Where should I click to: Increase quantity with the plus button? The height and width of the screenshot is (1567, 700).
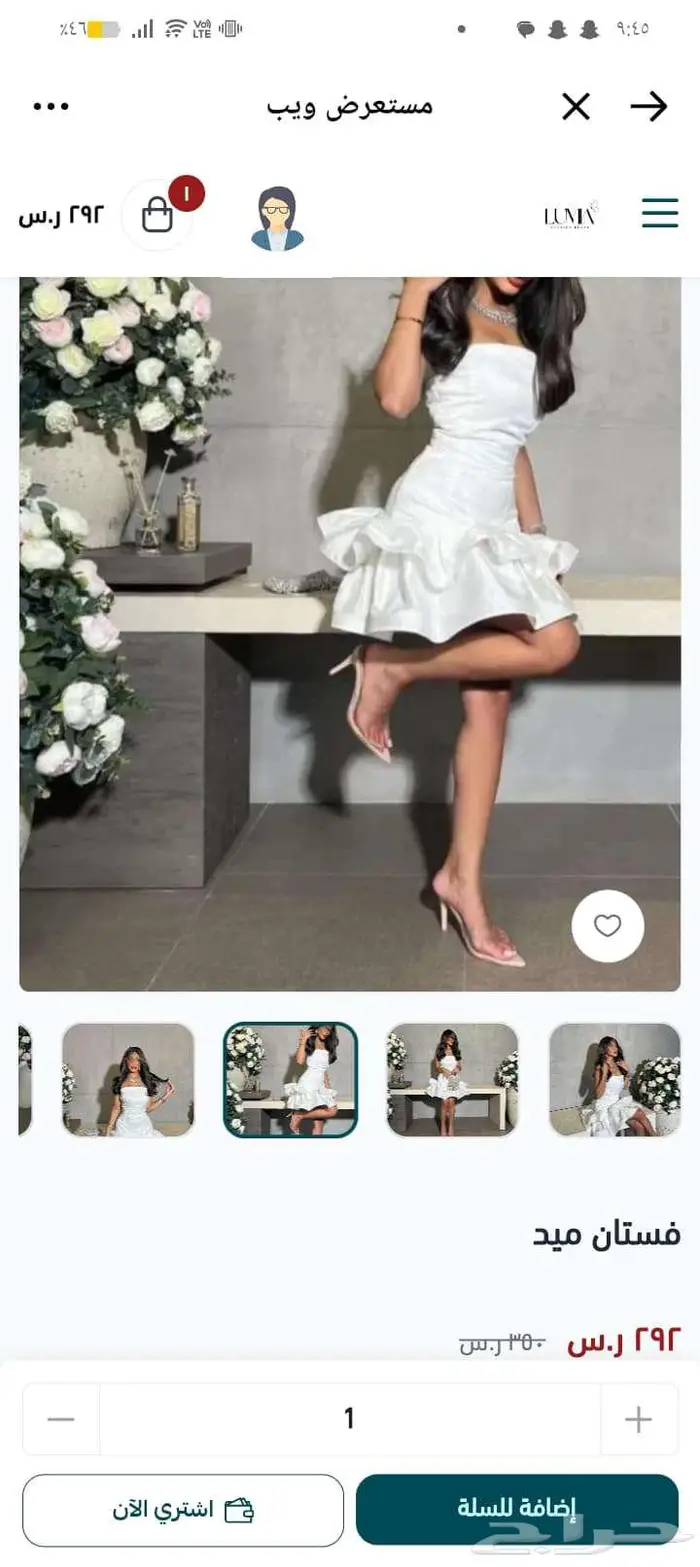[638, 1419]
